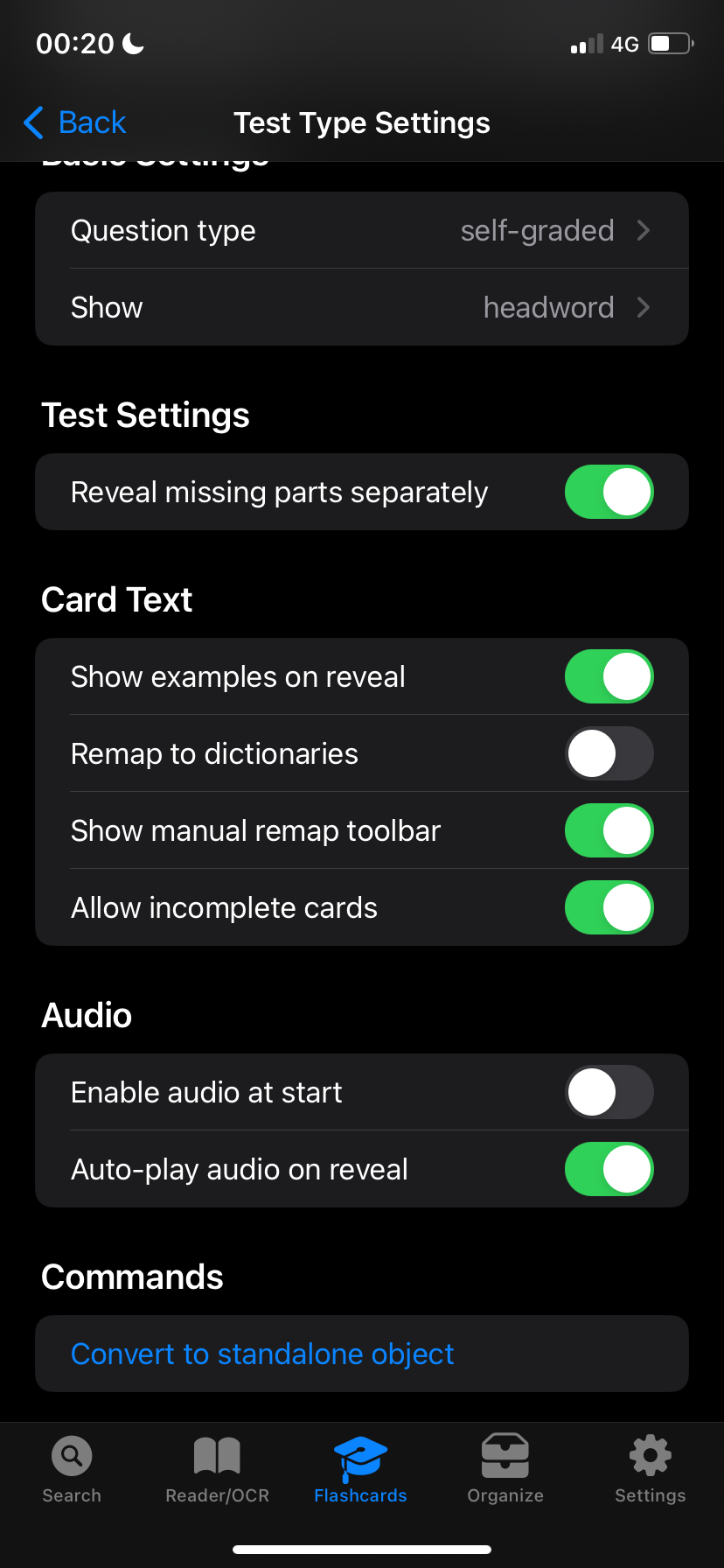This screenshot has height=1568, width=724.
Task: Select the Flashcards tab
Action: (x=360, y=1470)
